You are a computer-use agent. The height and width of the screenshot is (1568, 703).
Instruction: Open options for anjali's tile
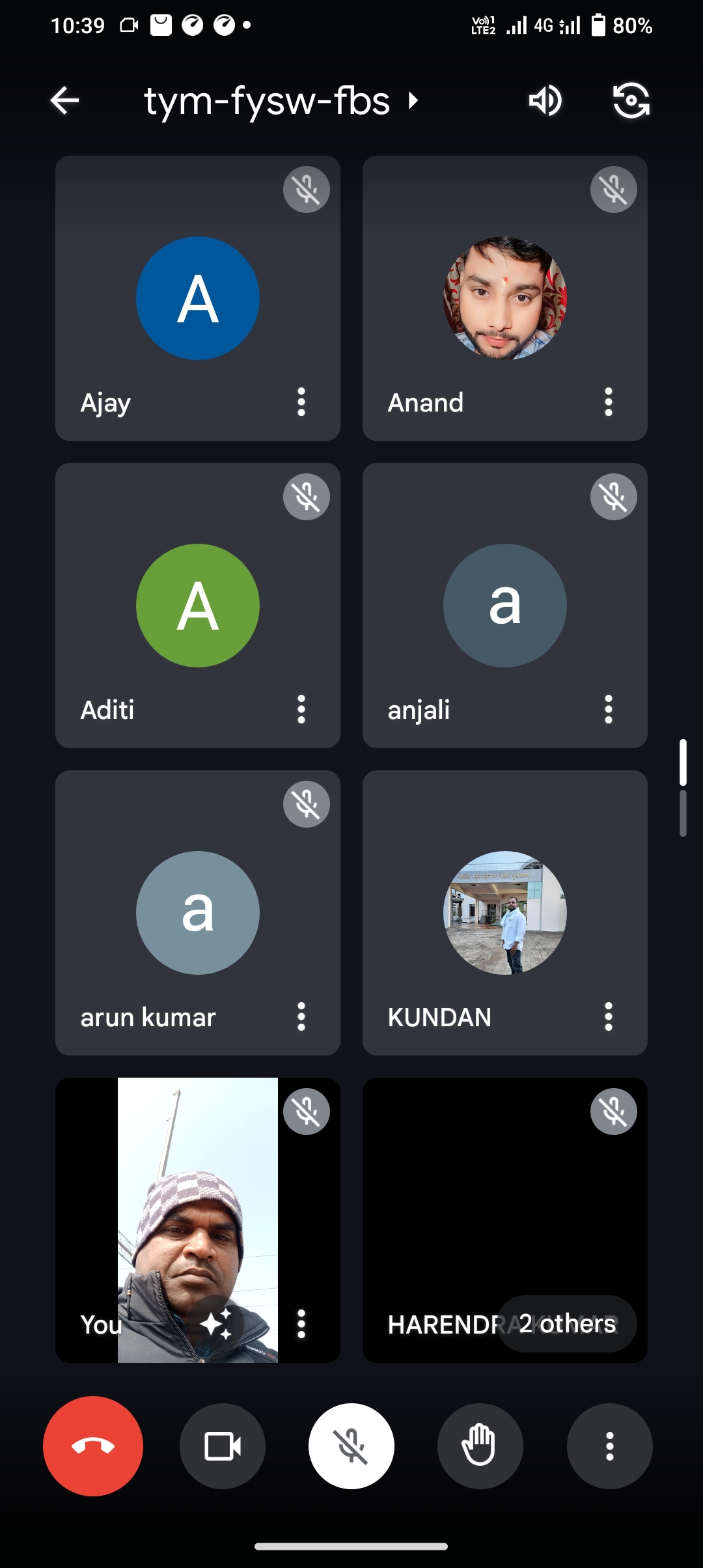pos(609,710)
